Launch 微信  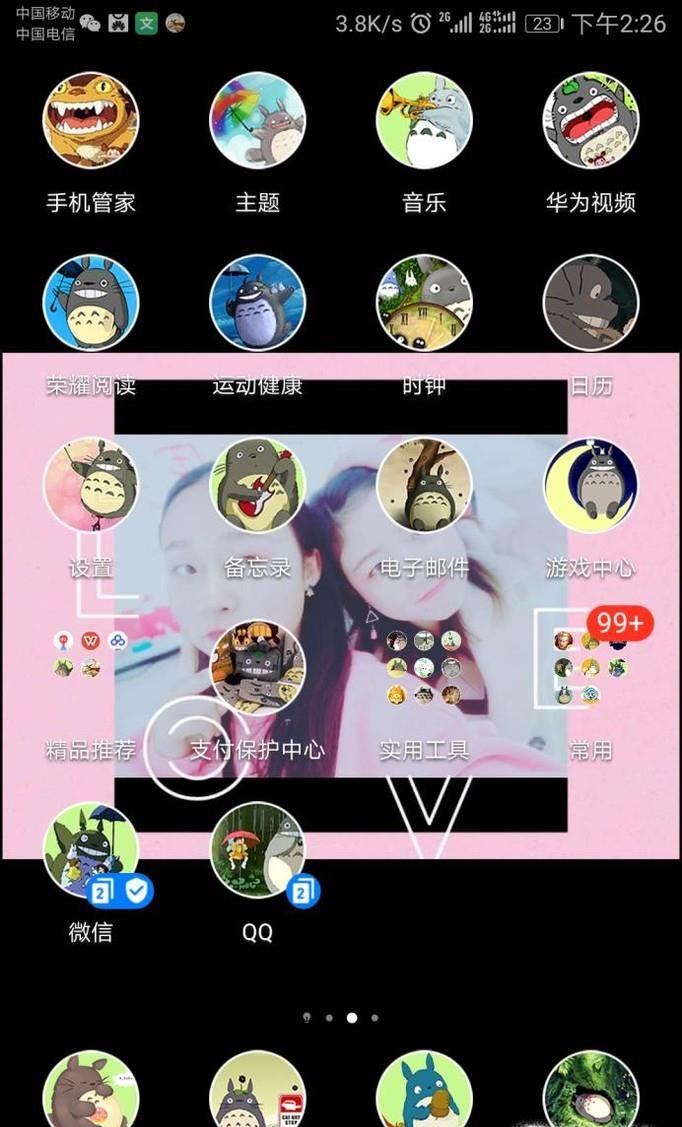coord(91,851)
